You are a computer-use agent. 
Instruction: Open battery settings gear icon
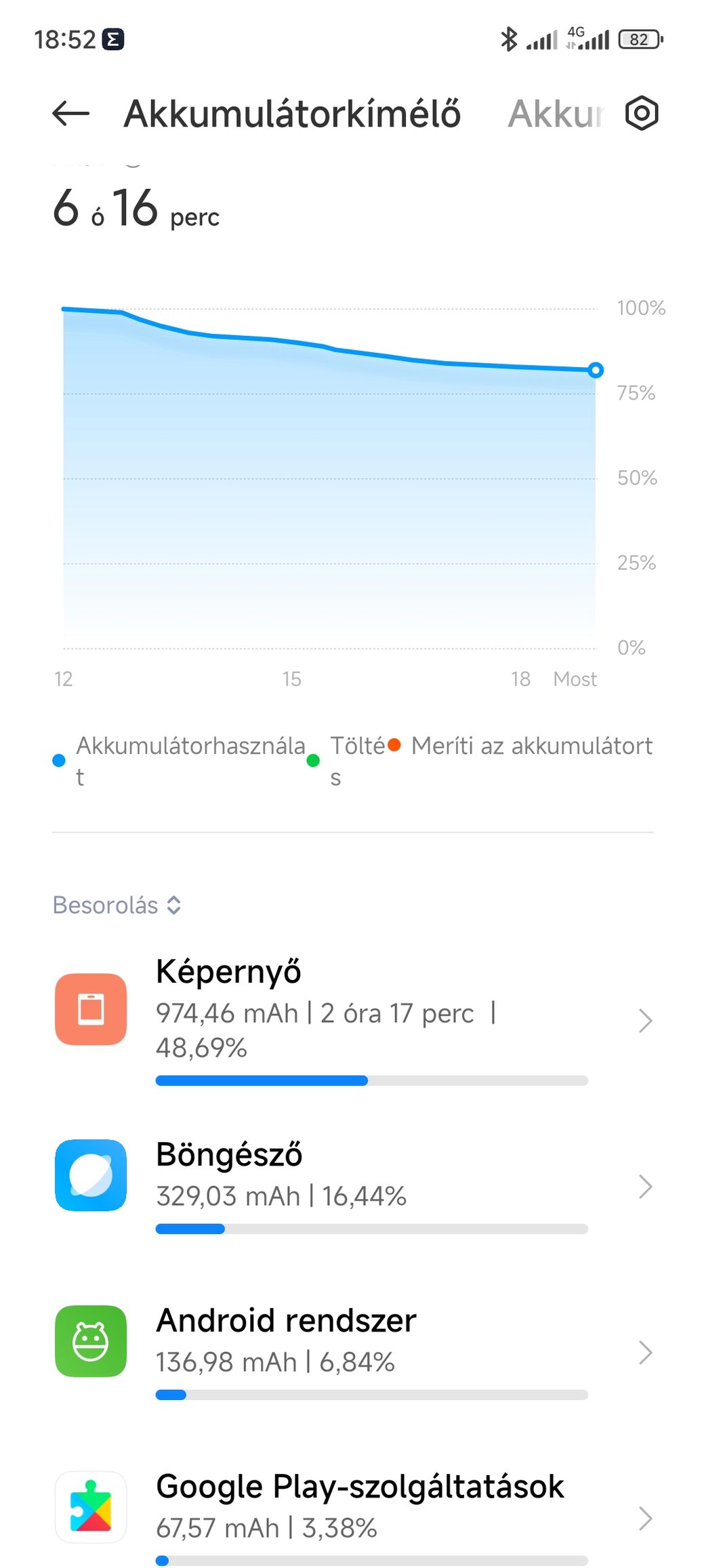[641, 113]
